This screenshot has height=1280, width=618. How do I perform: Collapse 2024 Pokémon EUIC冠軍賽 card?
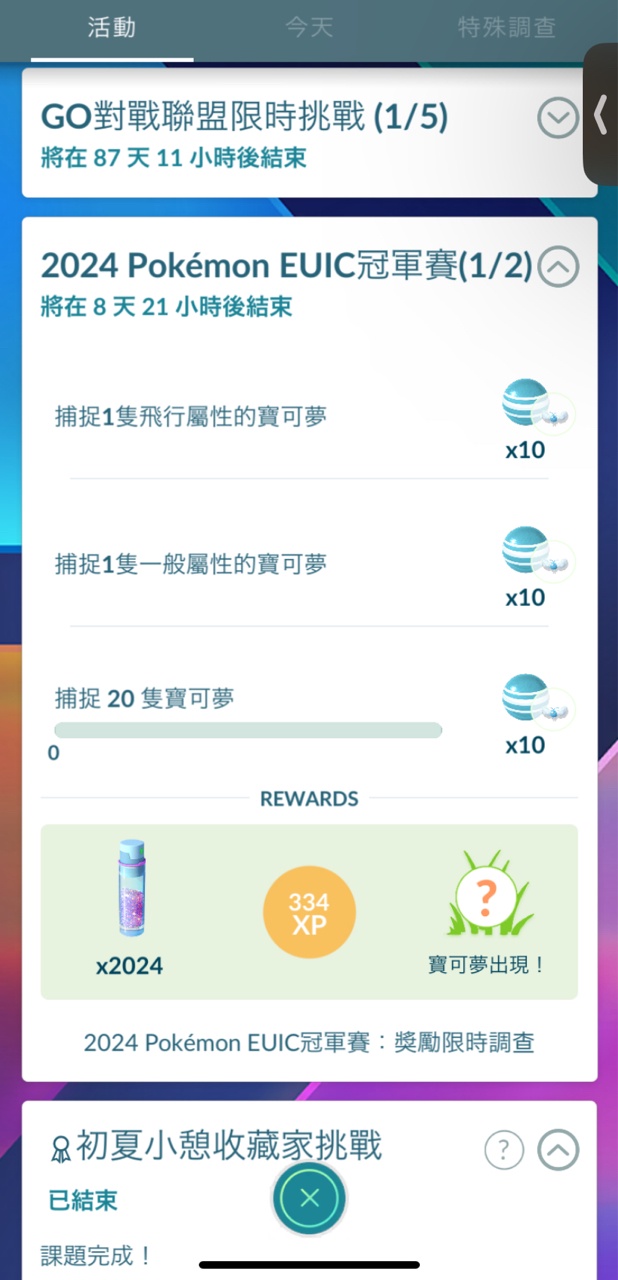(x=558, y=267)
